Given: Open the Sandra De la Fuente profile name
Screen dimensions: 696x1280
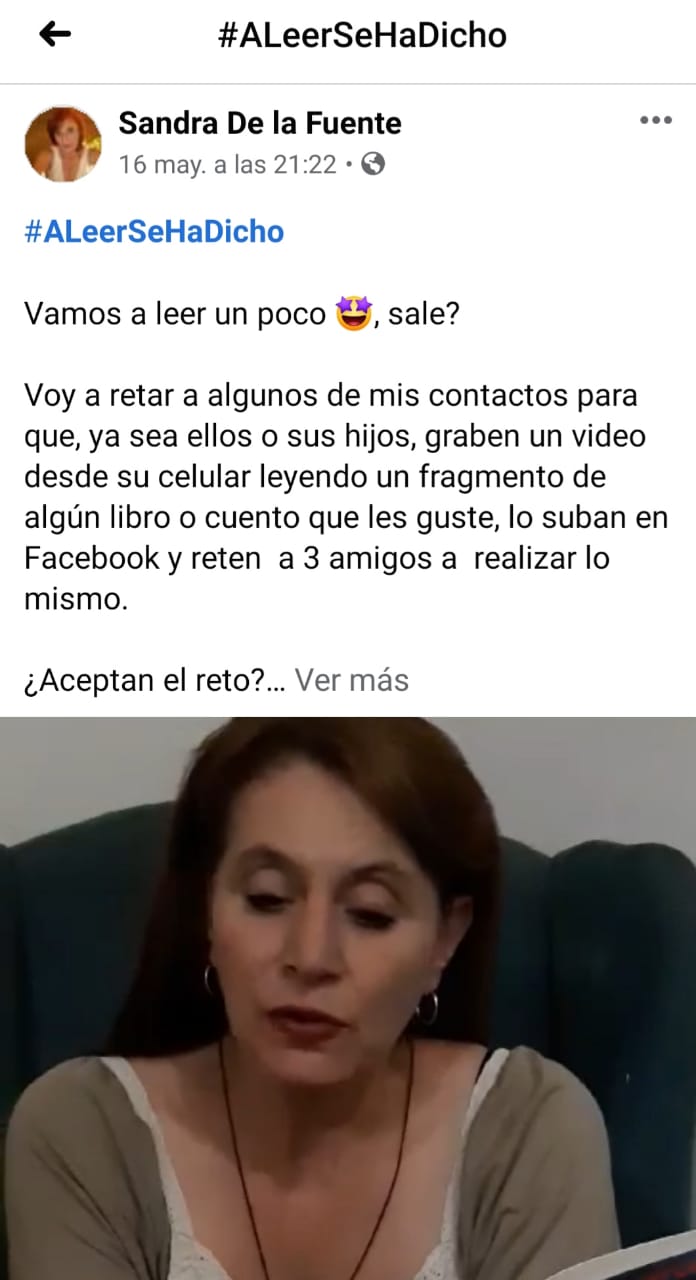Looking at the screenshot, I should pyautogui.click(x=260, y=123).
